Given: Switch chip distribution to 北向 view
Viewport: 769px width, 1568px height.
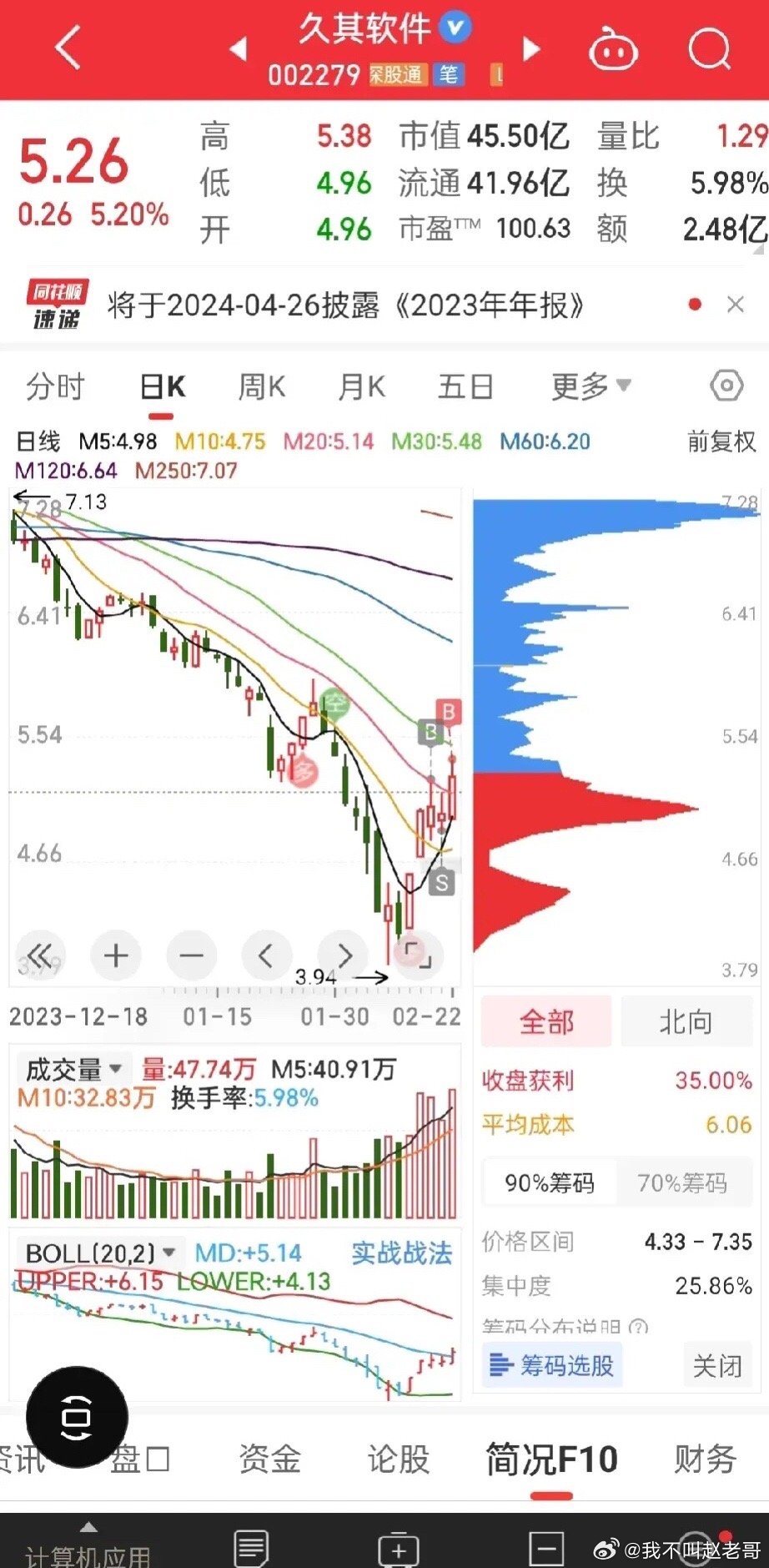Looking at the screenshot, I should click(686, 1021).
